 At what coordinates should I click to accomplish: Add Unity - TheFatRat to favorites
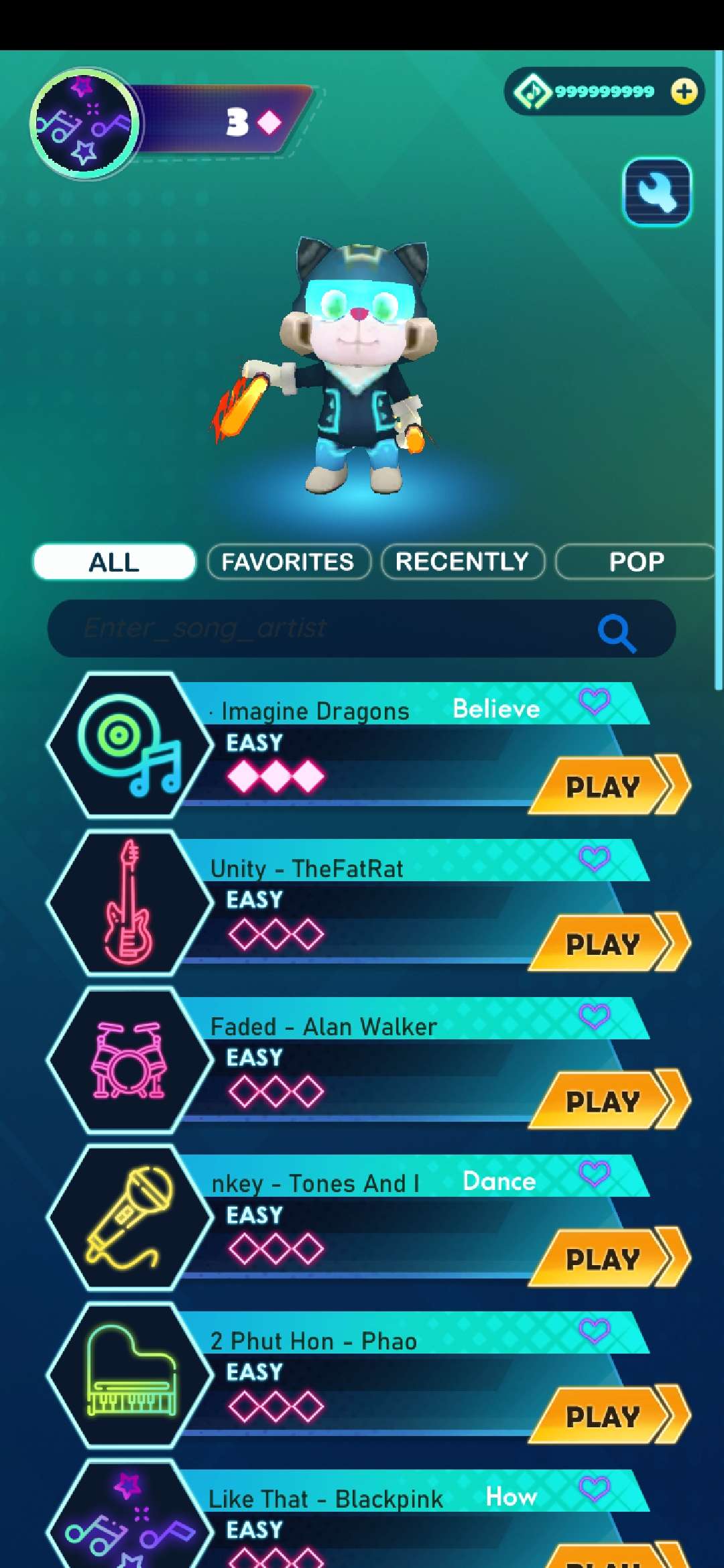click(594, 858)
